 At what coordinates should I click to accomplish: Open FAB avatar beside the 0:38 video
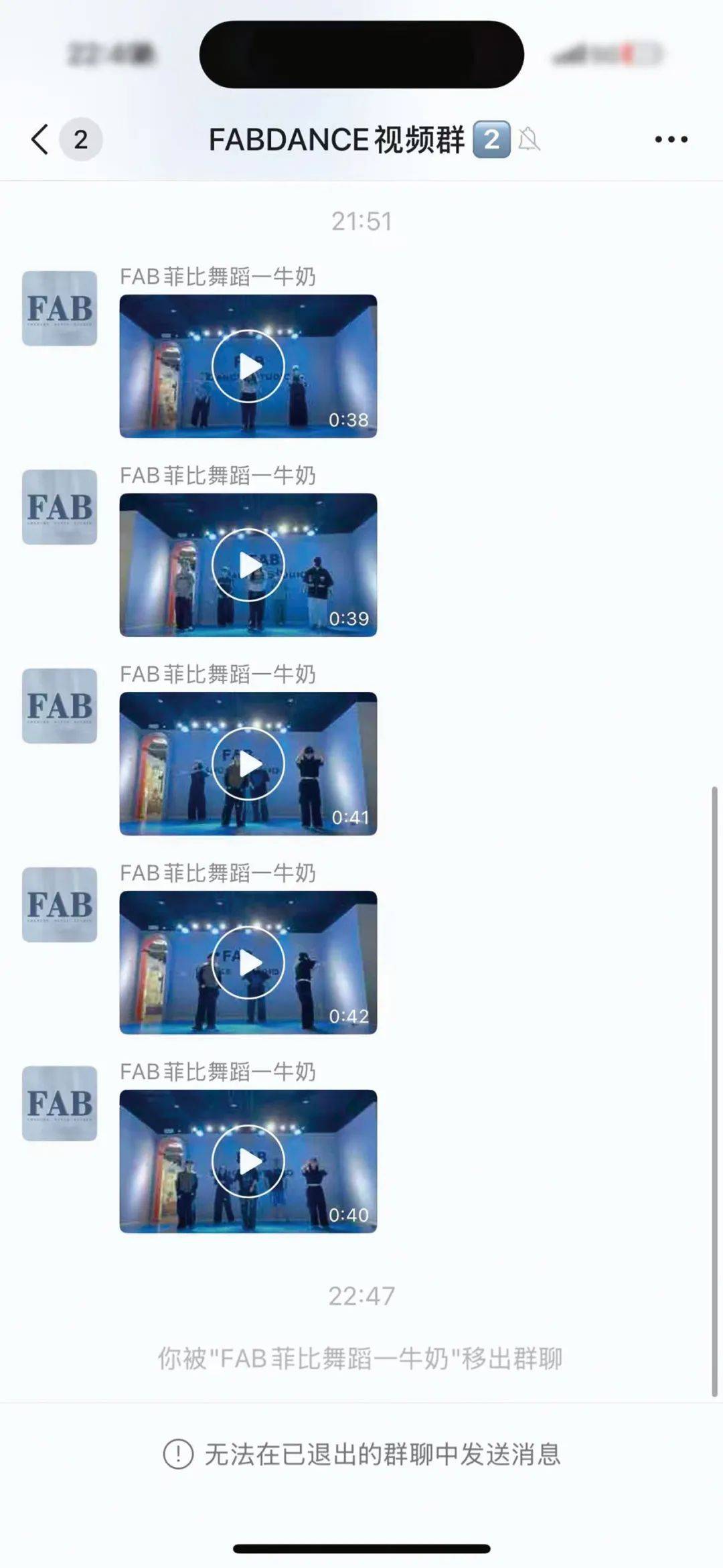click(x=60, y=308)
